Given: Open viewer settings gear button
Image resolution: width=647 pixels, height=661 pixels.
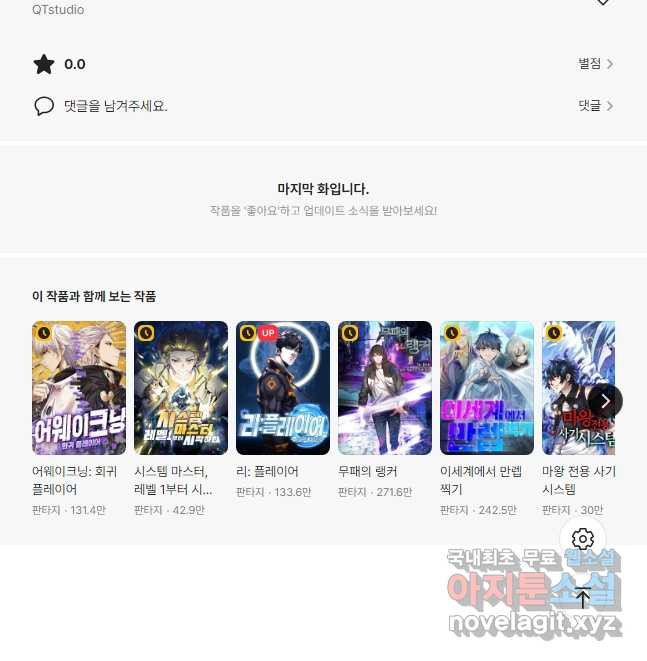Looking at the screenshot, I should [x=583, y=540].
